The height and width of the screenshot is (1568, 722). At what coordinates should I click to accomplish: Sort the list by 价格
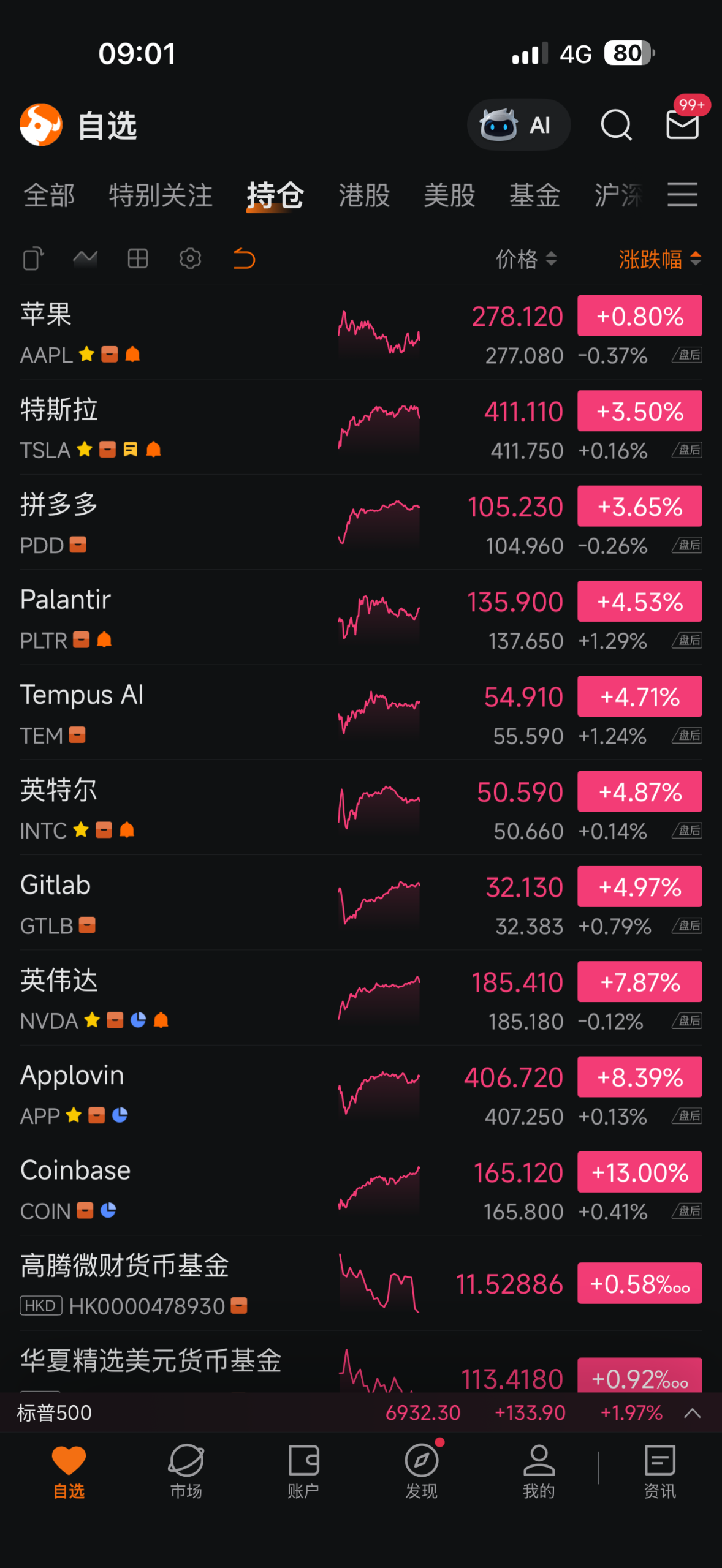pyautogui.click(x=526, y=259)
